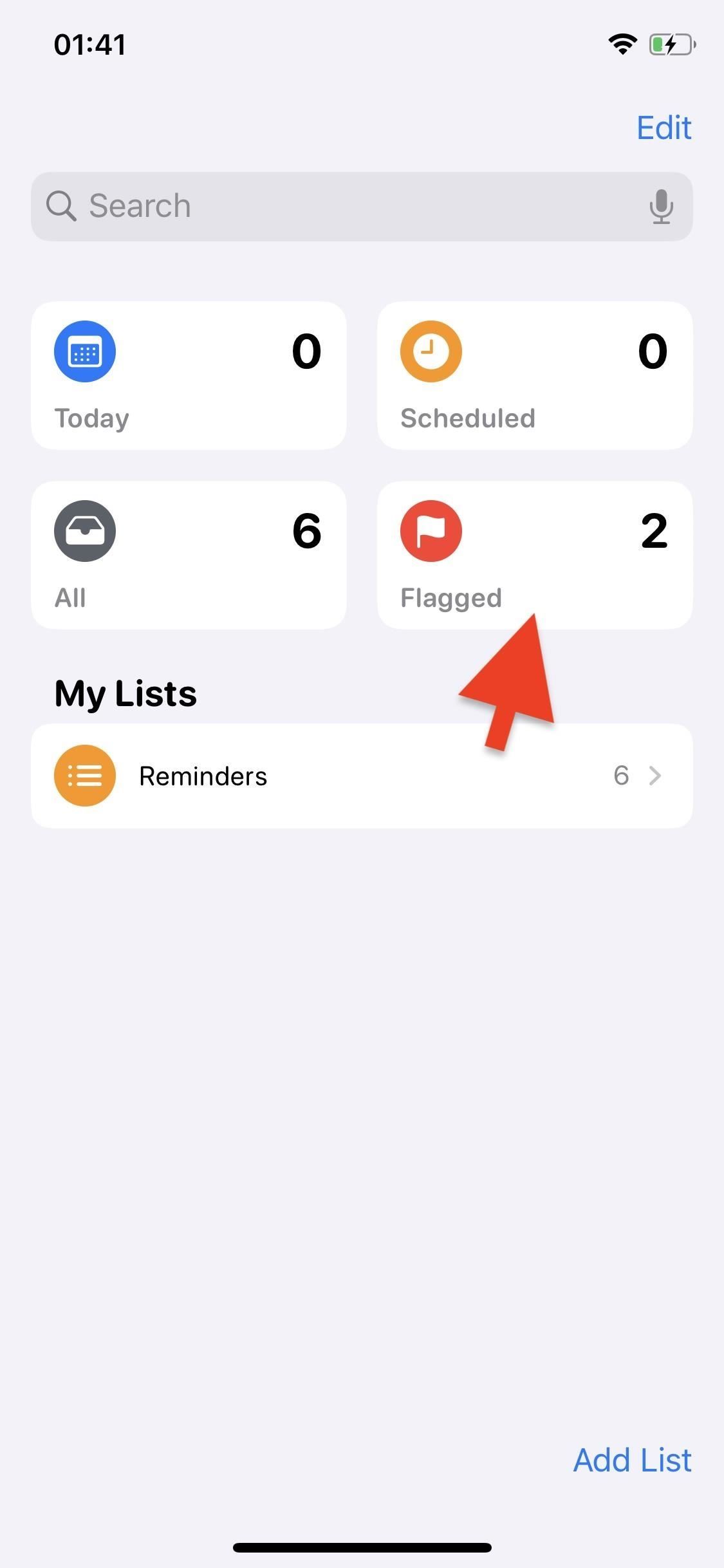Tap inside the Search field
Image resolution: width=724 pixels, height=1568 pixels.
322,206
